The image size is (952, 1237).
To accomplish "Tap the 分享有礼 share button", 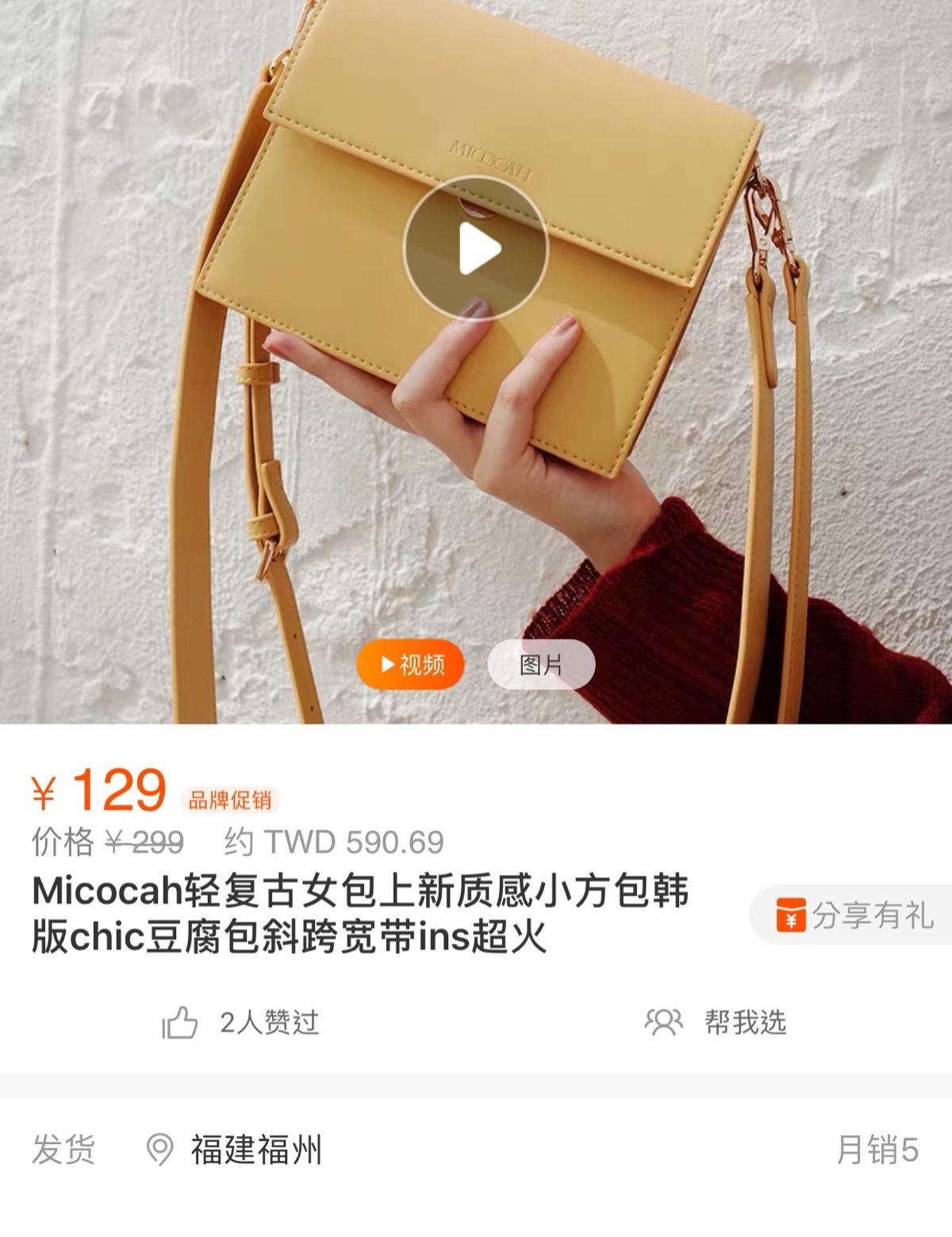I will pos(855,915).
